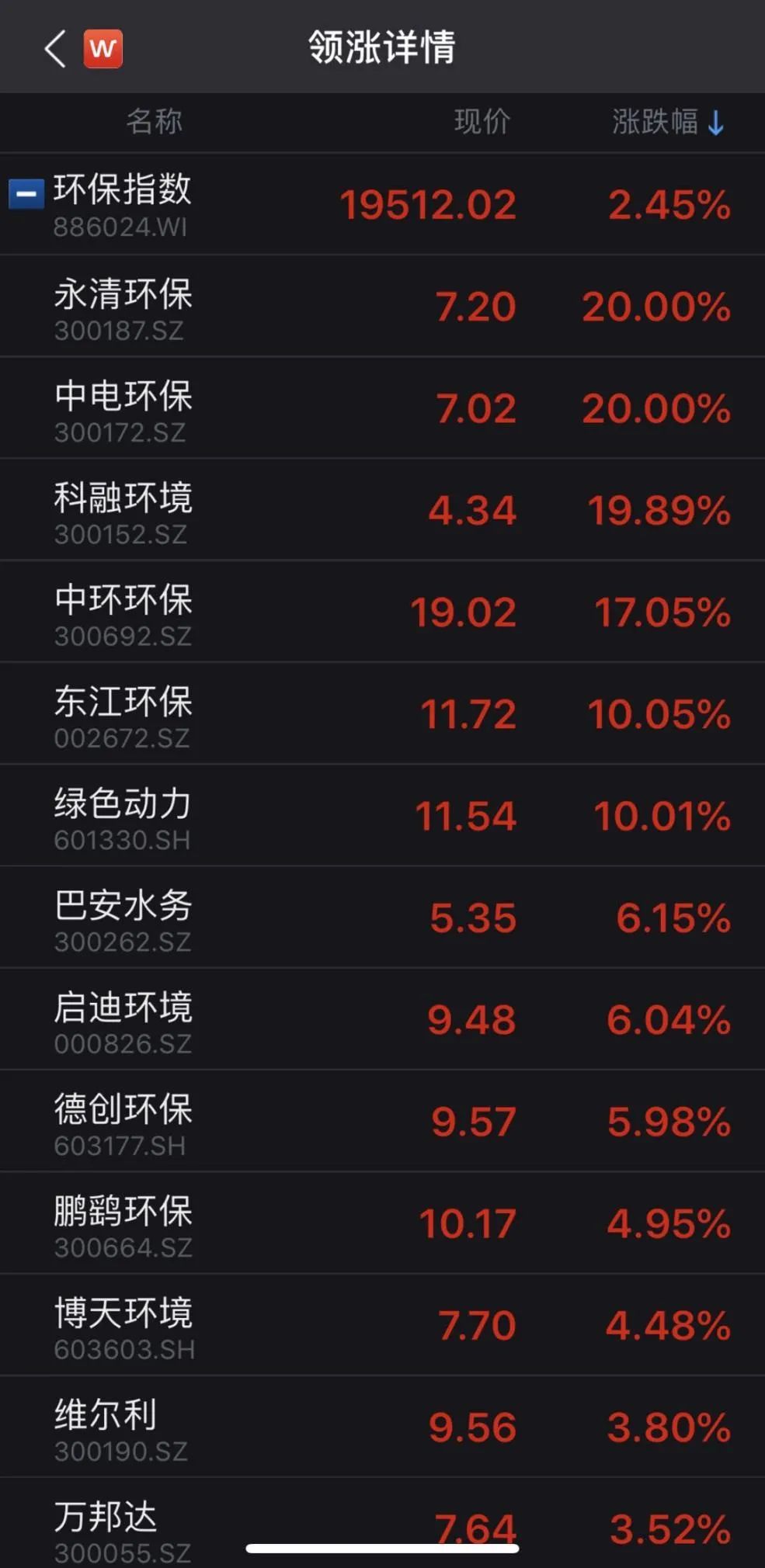Open stock 永清环保 300187.SZ
The width and height of the screenshot is (765, 1568).
click(382, 307)
